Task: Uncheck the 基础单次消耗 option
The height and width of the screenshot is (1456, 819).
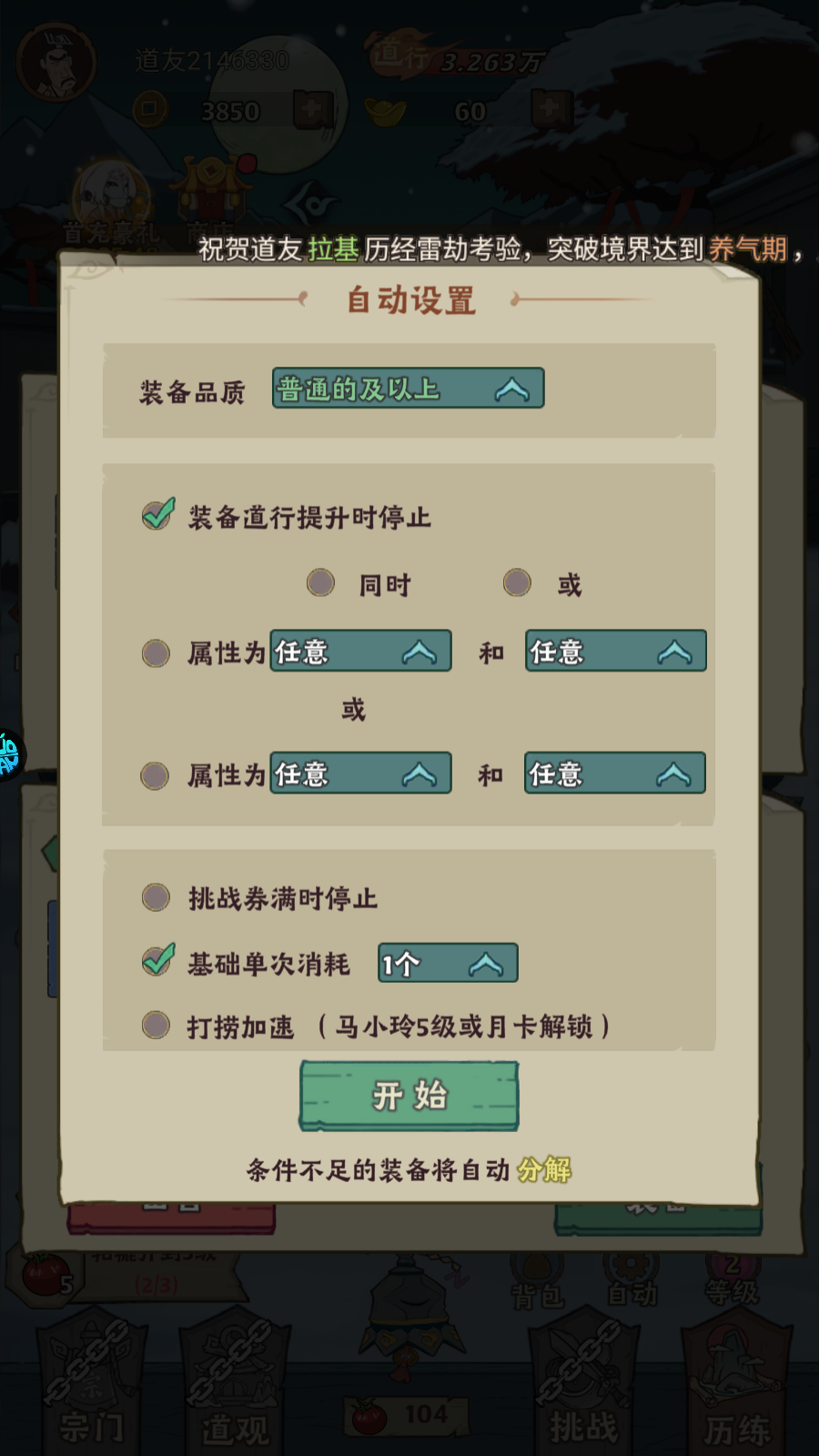Action: [x=157, y=962]
